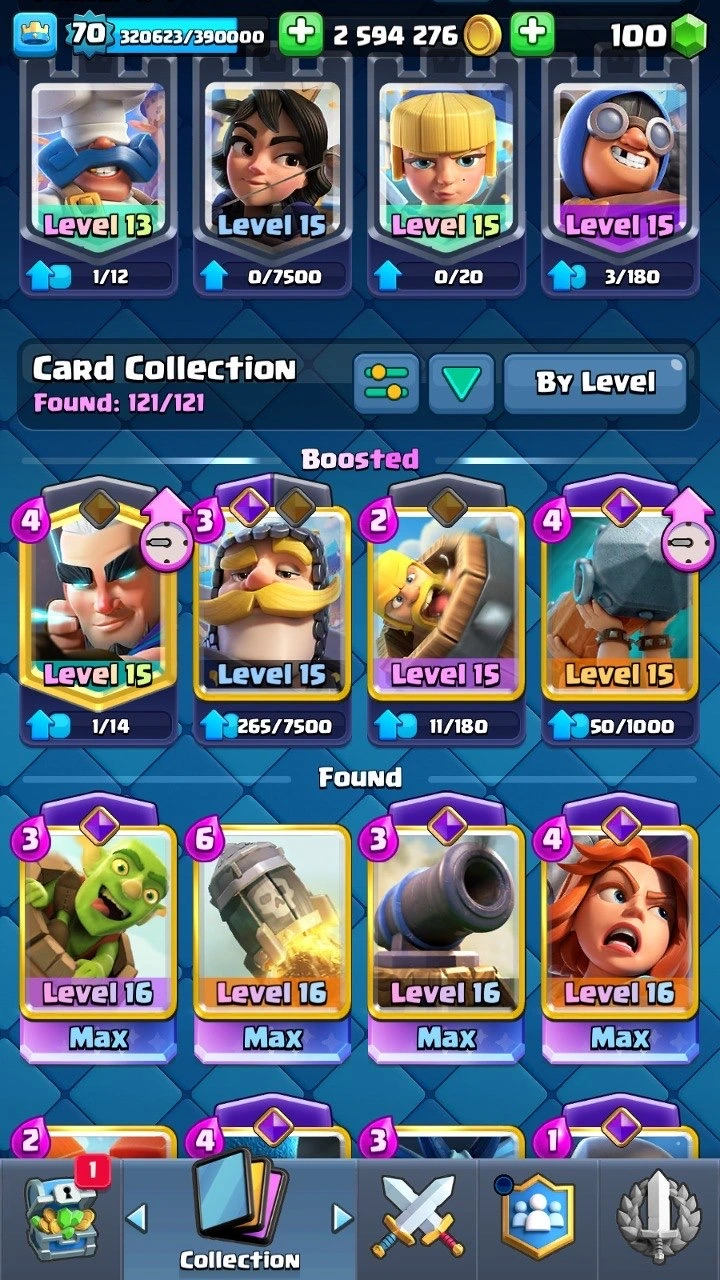Change sorting with By Level button

click(x=595, y=381)
